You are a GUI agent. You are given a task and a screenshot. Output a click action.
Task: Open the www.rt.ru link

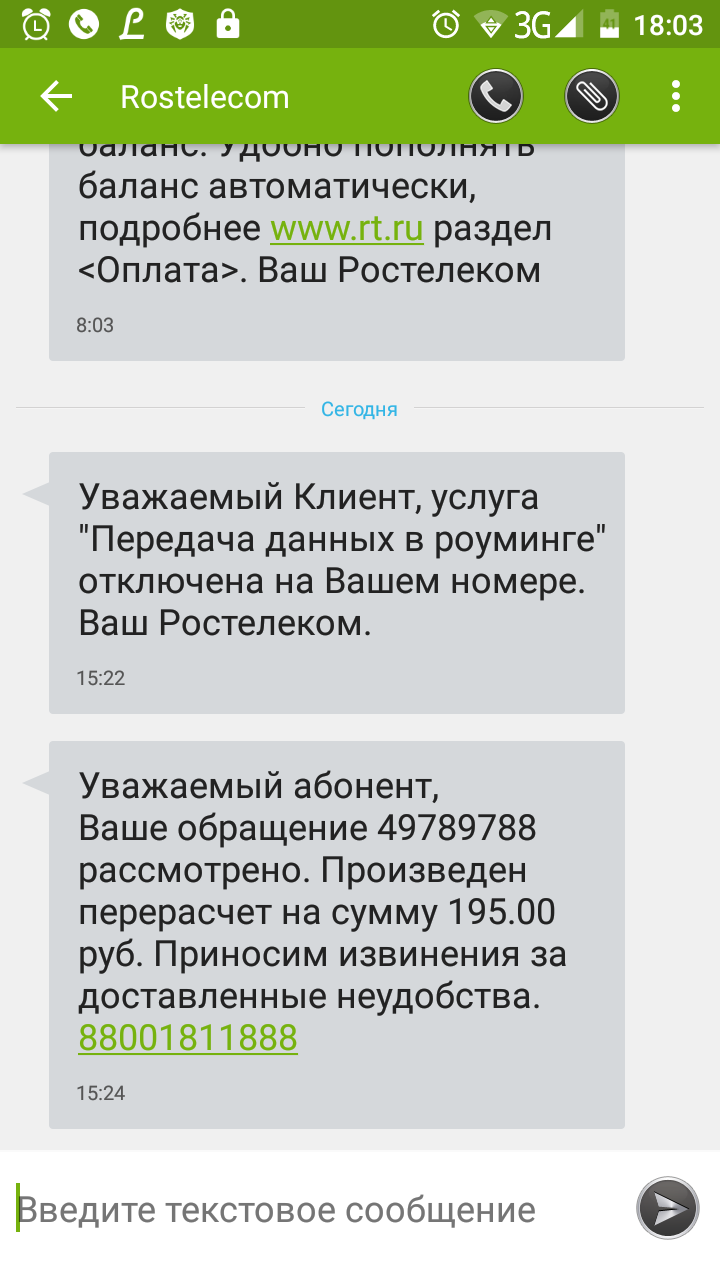click(x=347, y=229)
